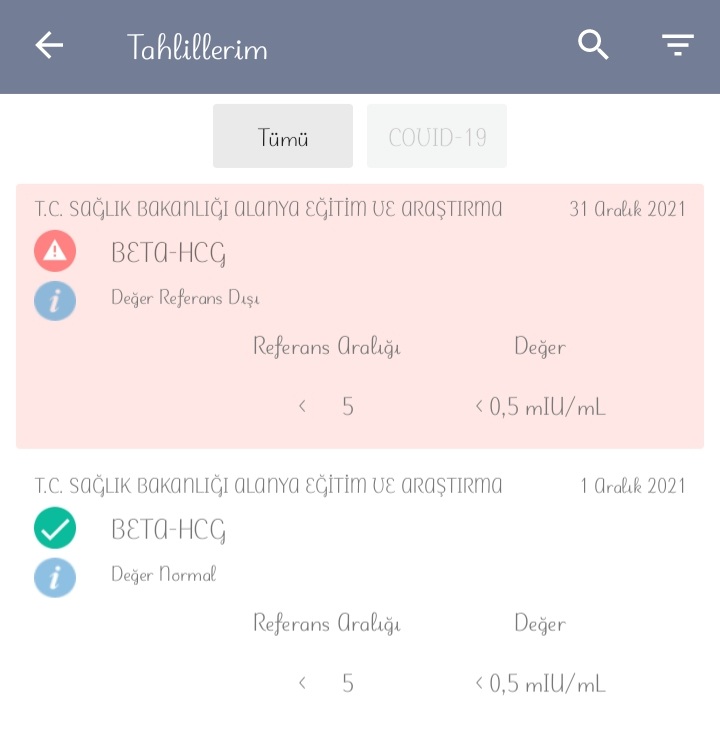Tap the info icon for 1 Aralık 2021 result
The height and width of the screenshot is (733, 720).
pos(55,577)
